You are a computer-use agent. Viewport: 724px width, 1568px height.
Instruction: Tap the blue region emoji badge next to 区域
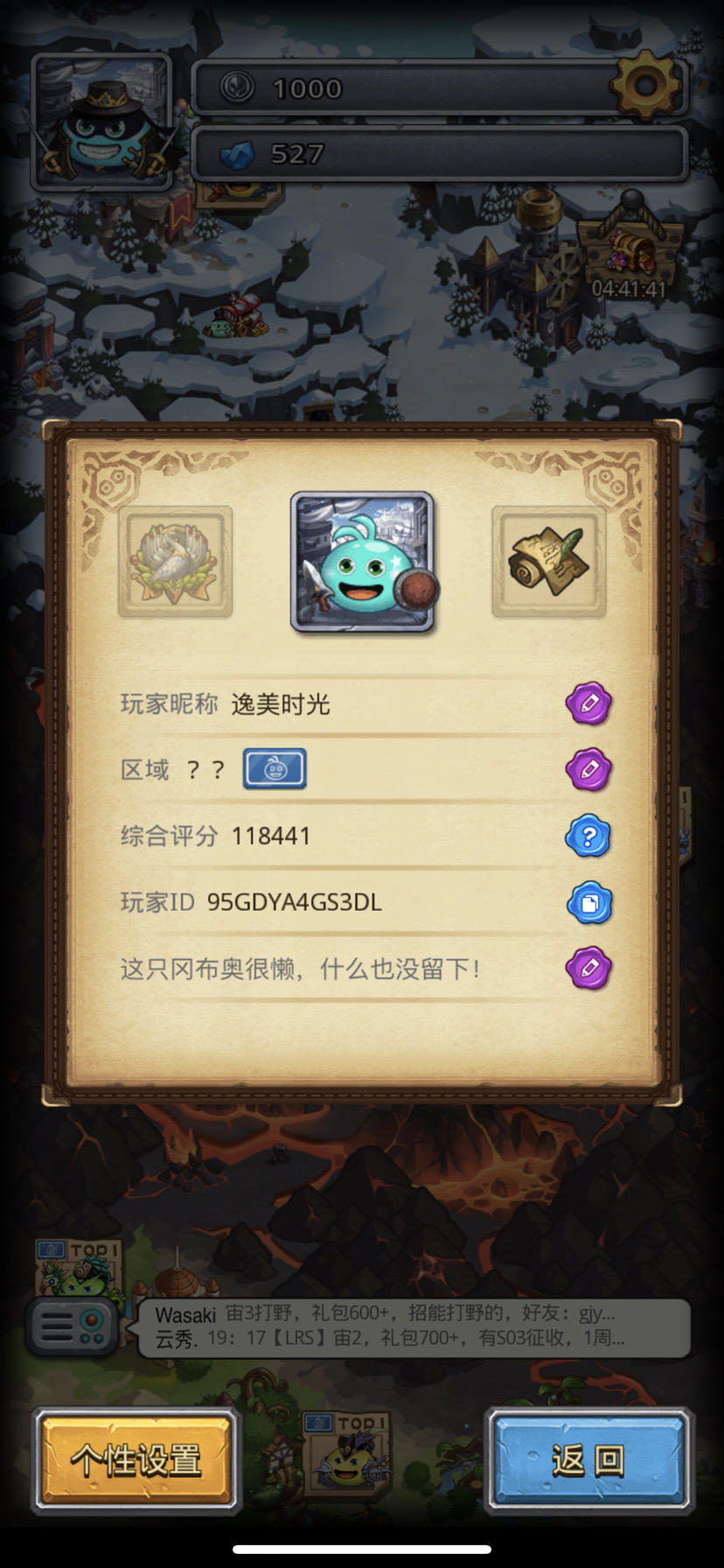click(274, 768)
